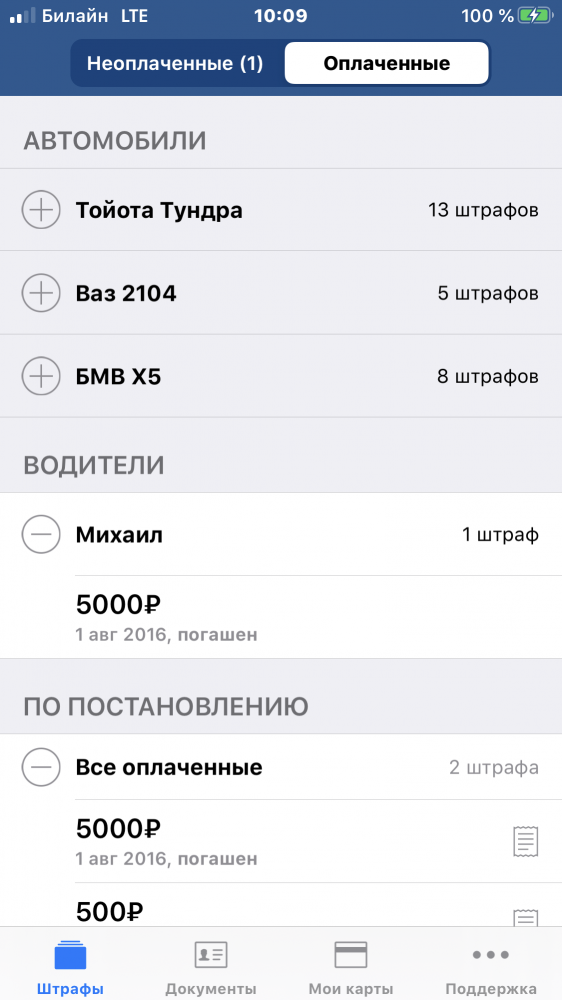This screenshot has width=562, height=1000.
Task: Tap the Штрафы tab
Action: click(70, 966)
